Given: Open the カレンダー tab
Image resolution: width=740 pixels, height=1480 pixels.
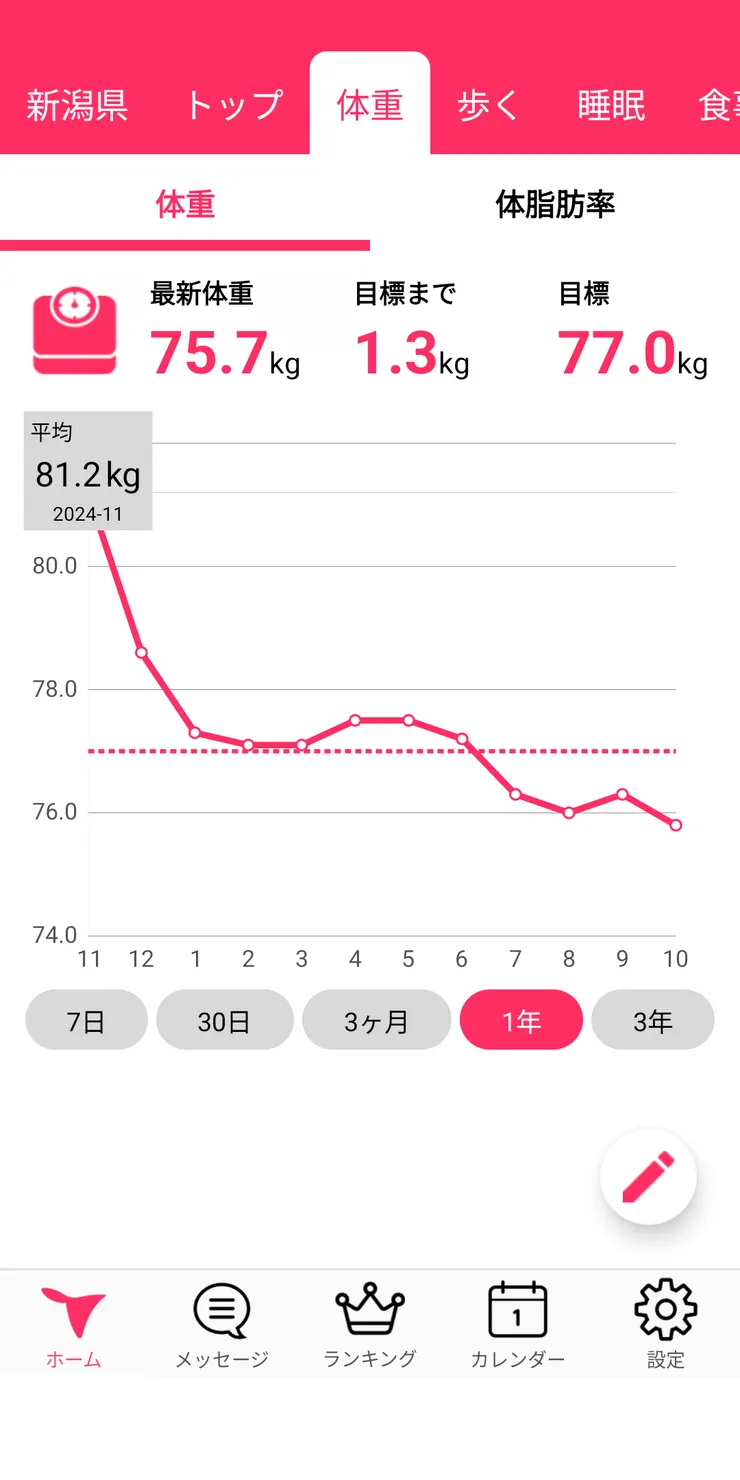Looking at the screenshot, I should [517, 1325].
